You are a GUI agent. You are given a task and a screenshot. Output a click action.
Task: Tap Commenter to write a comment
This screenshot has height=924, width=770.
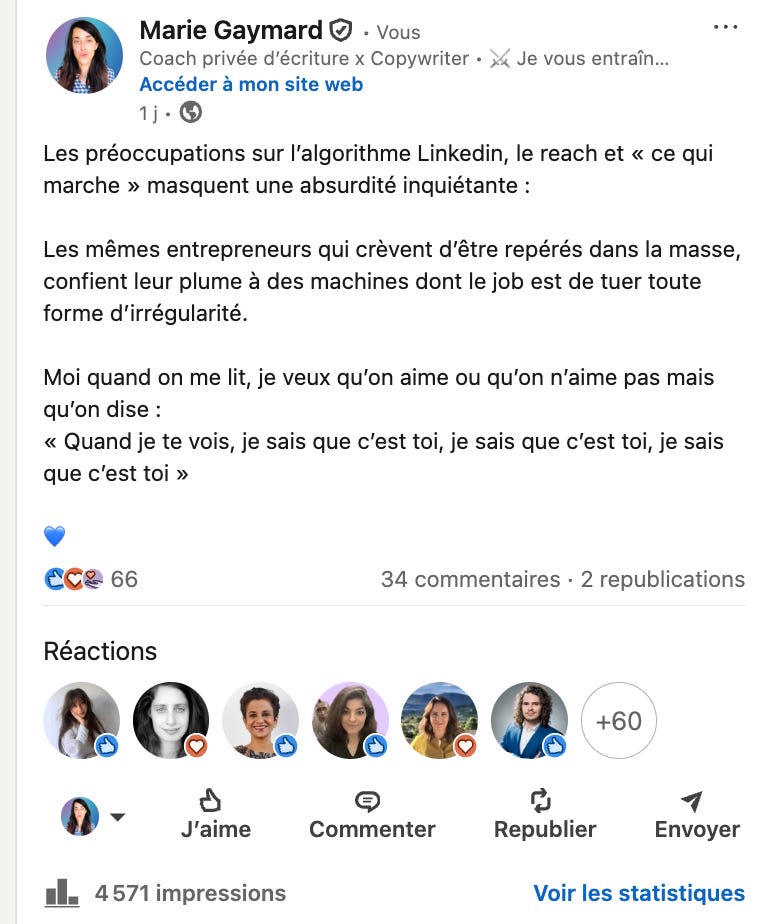[x=372, y=816]
